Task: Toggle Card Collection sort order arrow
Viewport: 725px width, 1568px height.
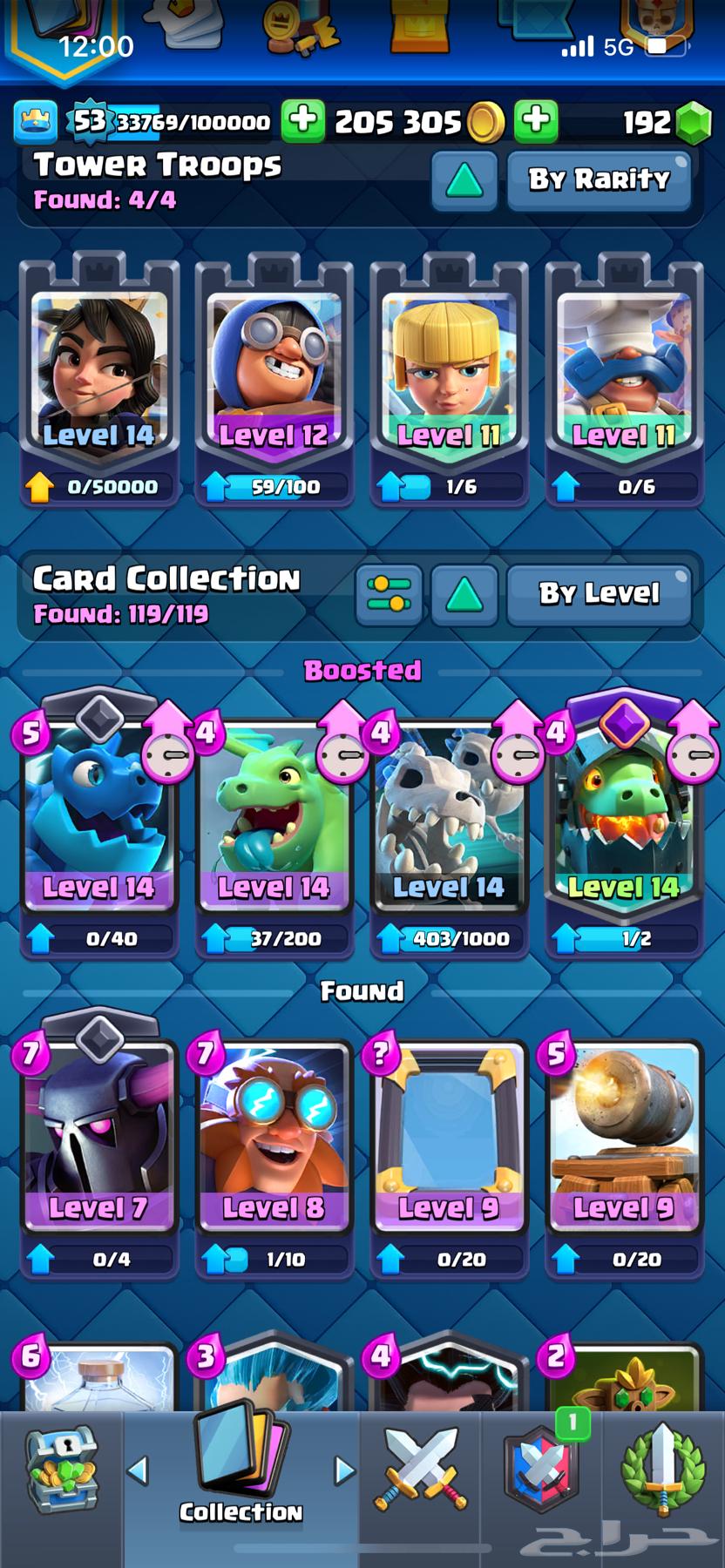Action: pyautogui.click(x=464, y=594)
